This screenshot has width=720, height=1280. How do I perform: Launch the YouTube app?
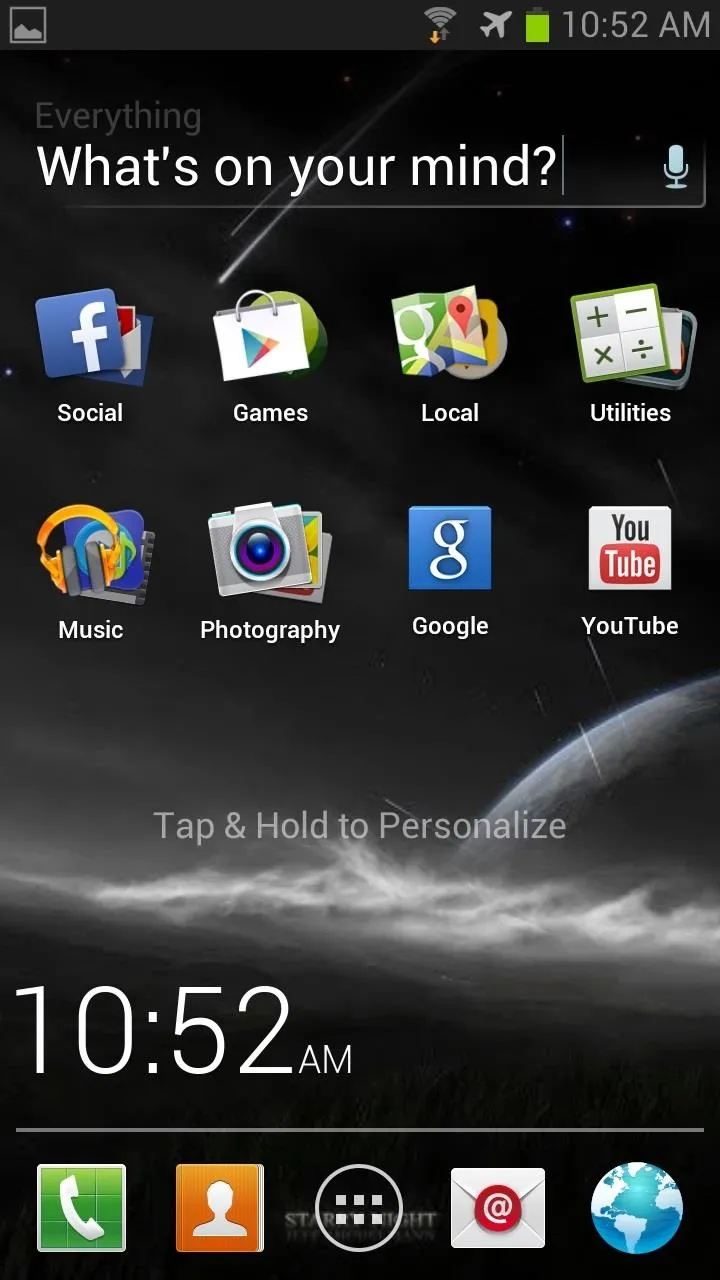tap(630, 572)
